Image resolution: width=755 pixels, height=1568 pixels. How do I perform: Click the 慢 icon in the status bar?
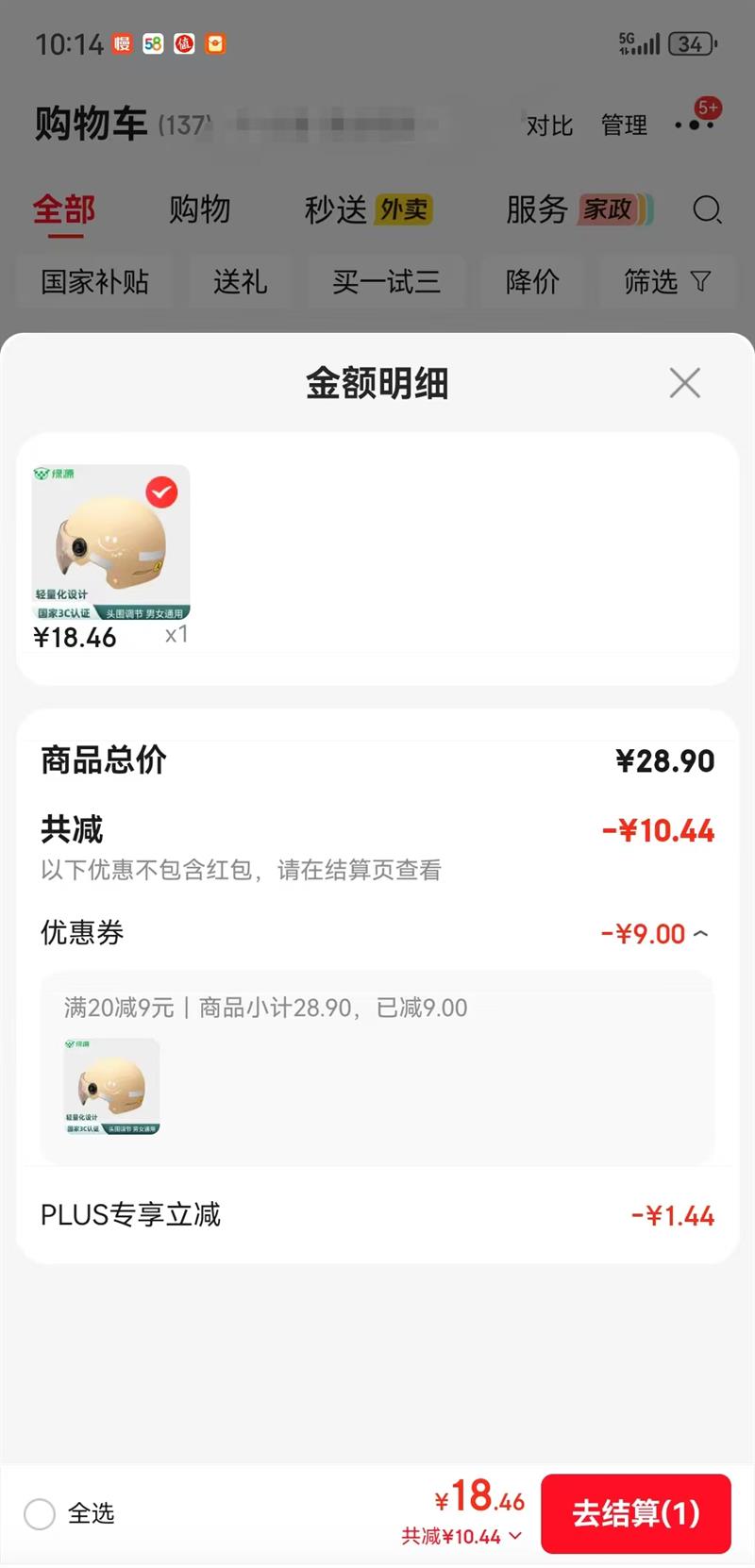tap(123, 43)
